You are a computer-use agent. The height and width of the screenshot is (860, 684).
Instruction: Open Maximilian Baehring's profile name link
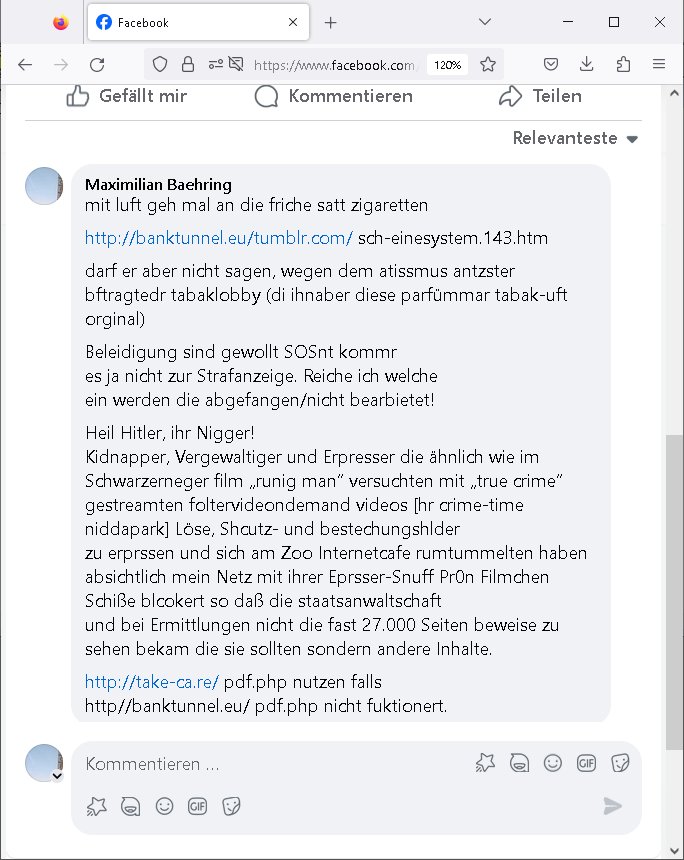pyautogui.click(x=158, y=184)
